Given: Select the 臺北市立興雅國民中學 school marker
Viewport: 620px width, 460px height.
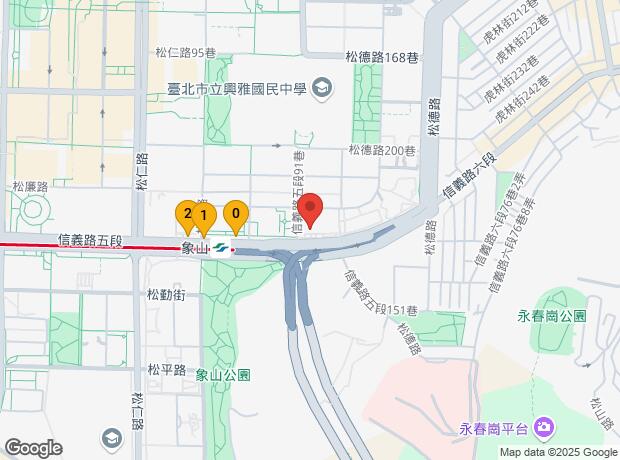Looking at the screenshot, I should pos(321,89).
